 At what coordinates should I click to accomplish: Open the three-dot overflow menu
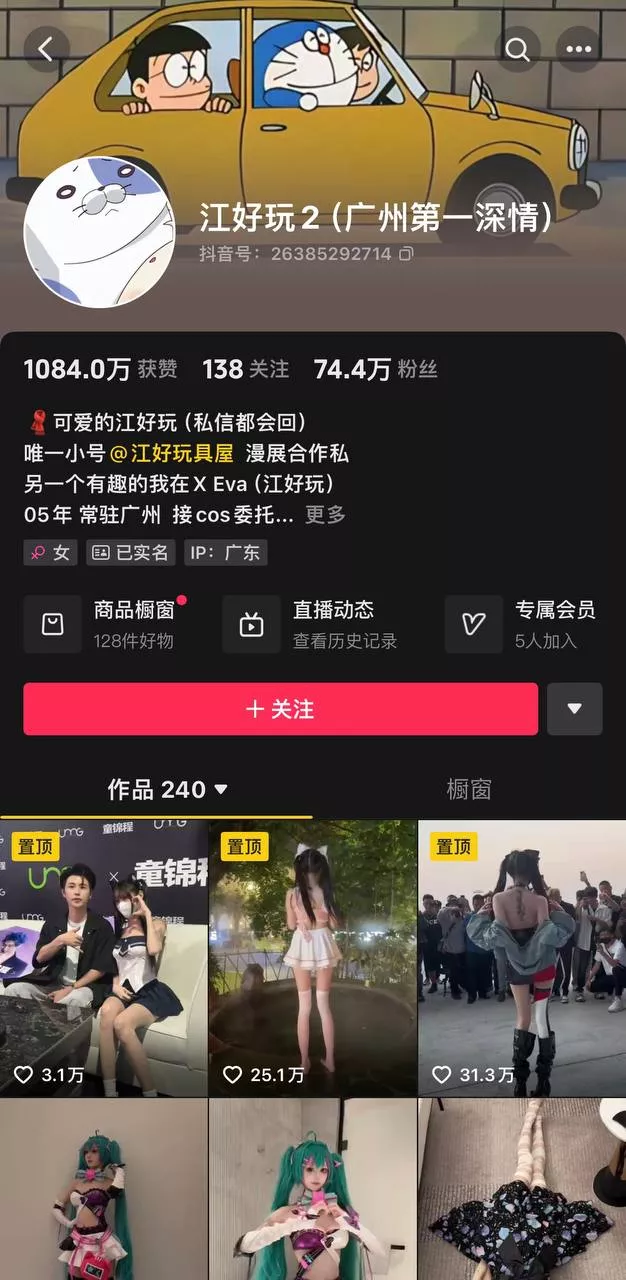578,49
